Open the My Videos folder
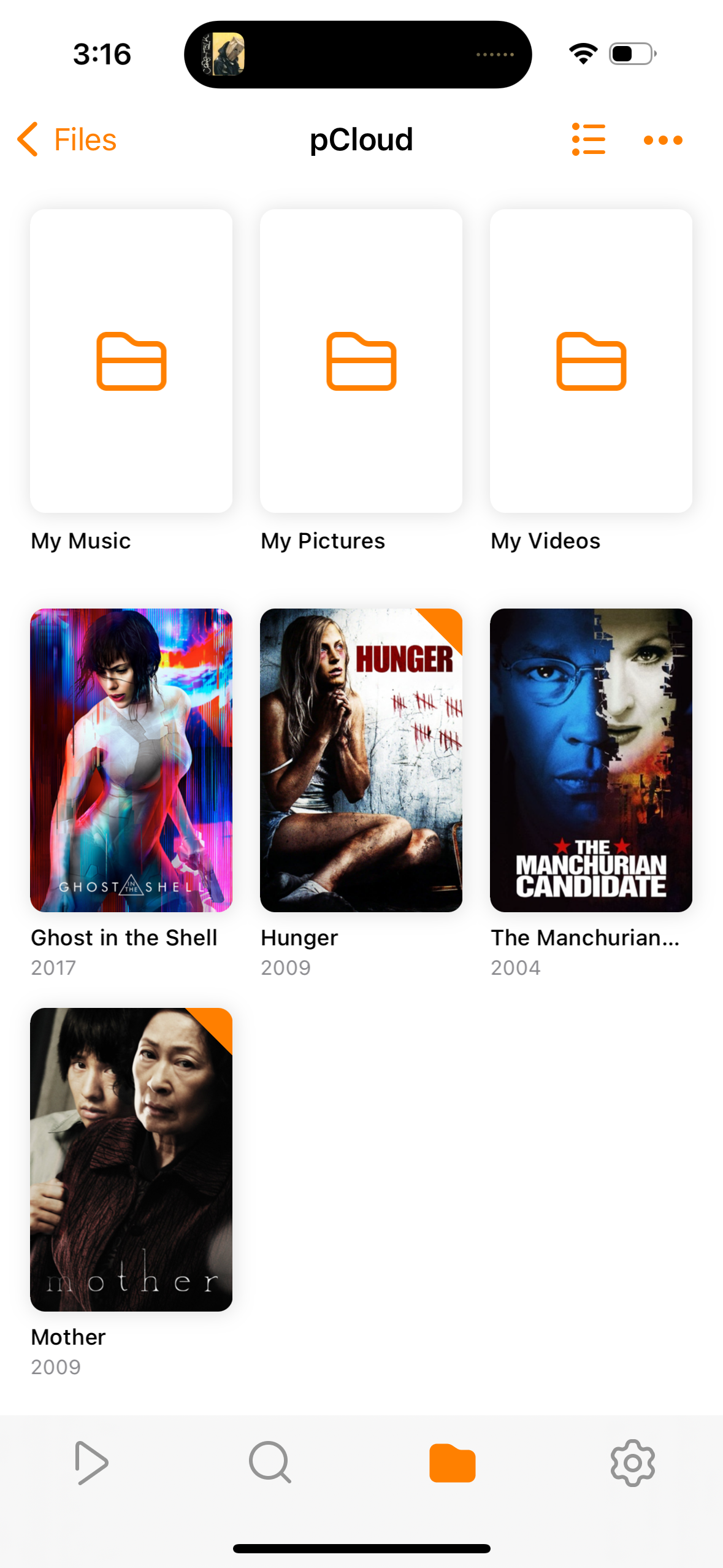 tap(591, 362)
